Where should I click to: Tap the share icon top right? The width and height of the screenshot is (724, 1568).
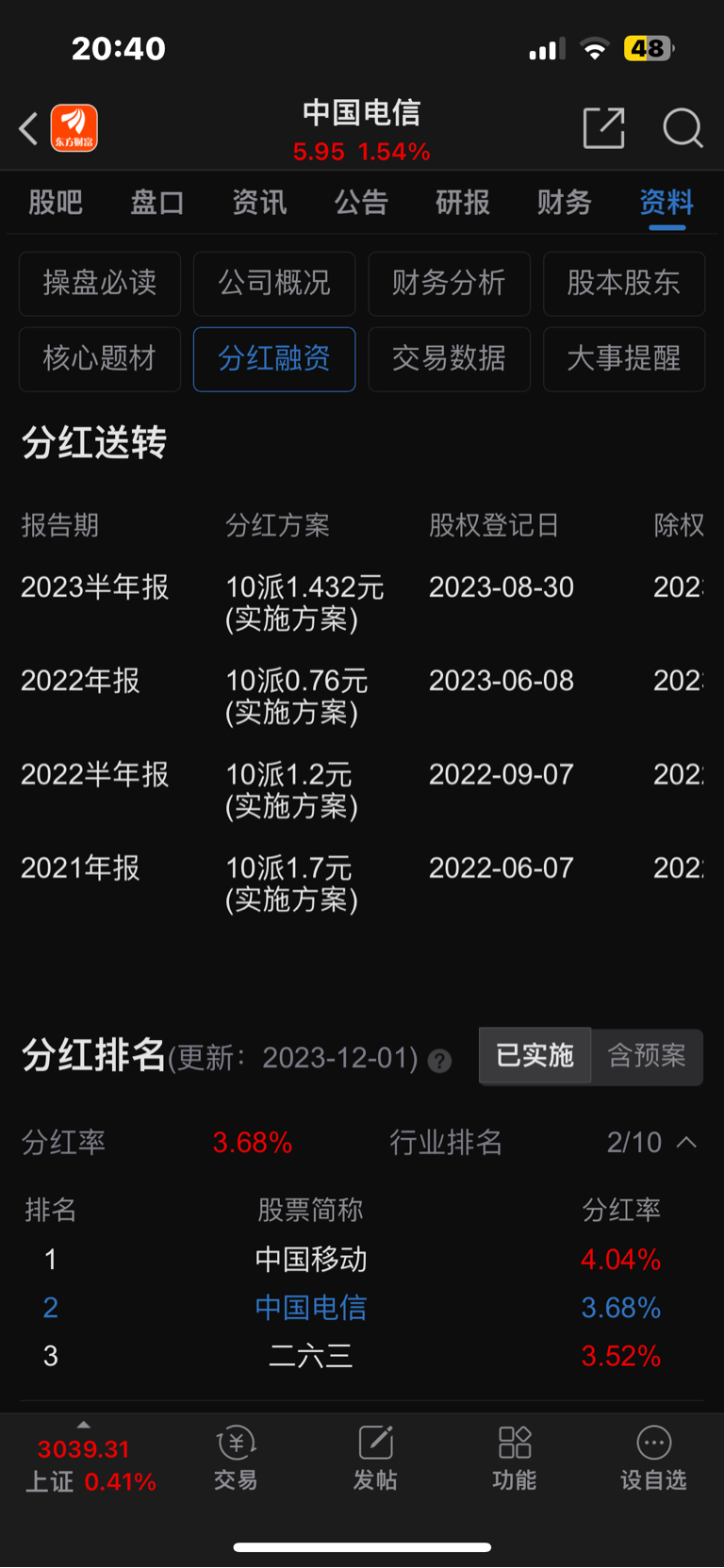[x=604, y=128]
